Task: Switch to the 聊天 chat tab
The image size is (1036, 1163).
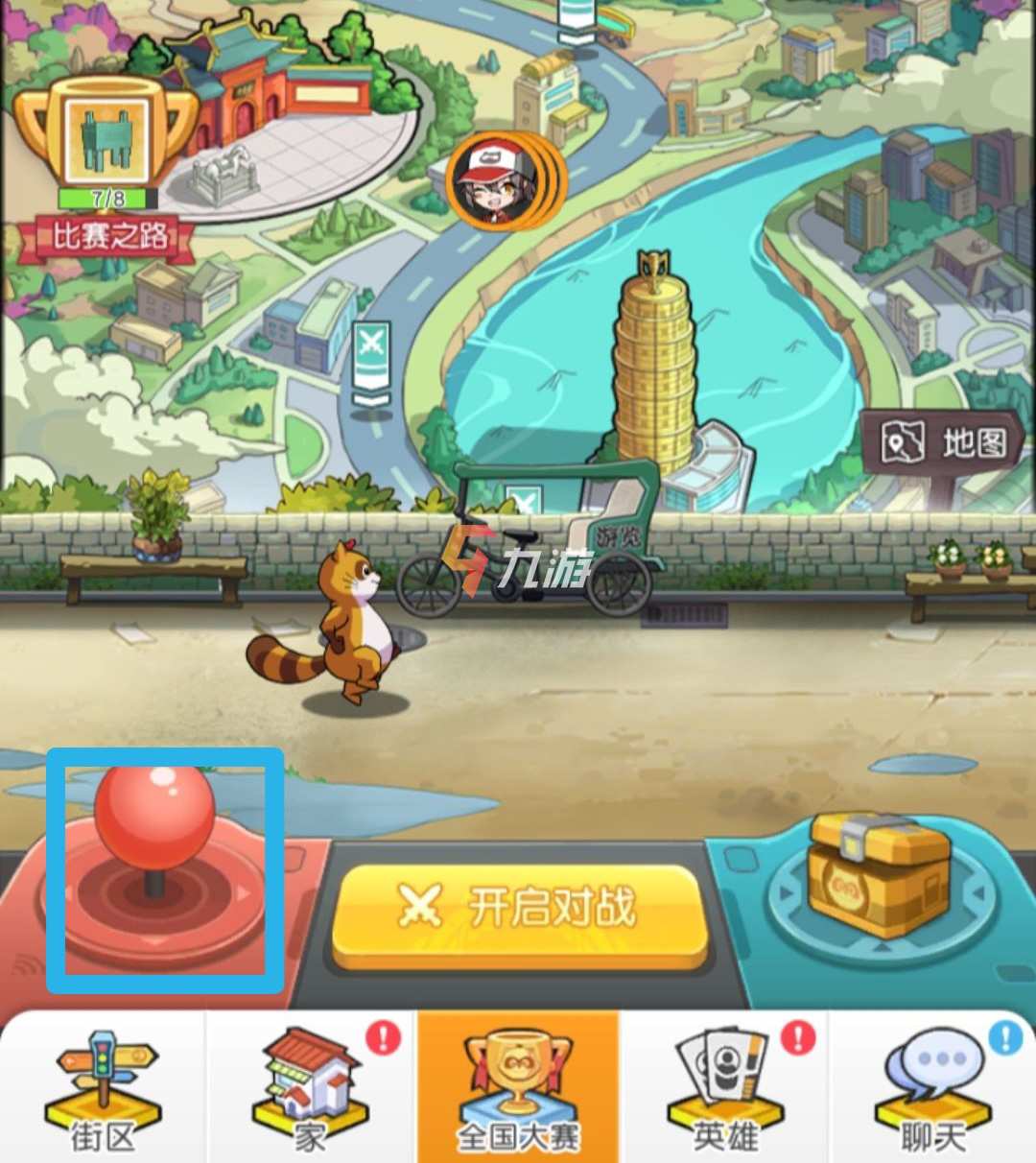Action: pyautogui.click(x=932, y=1089)
